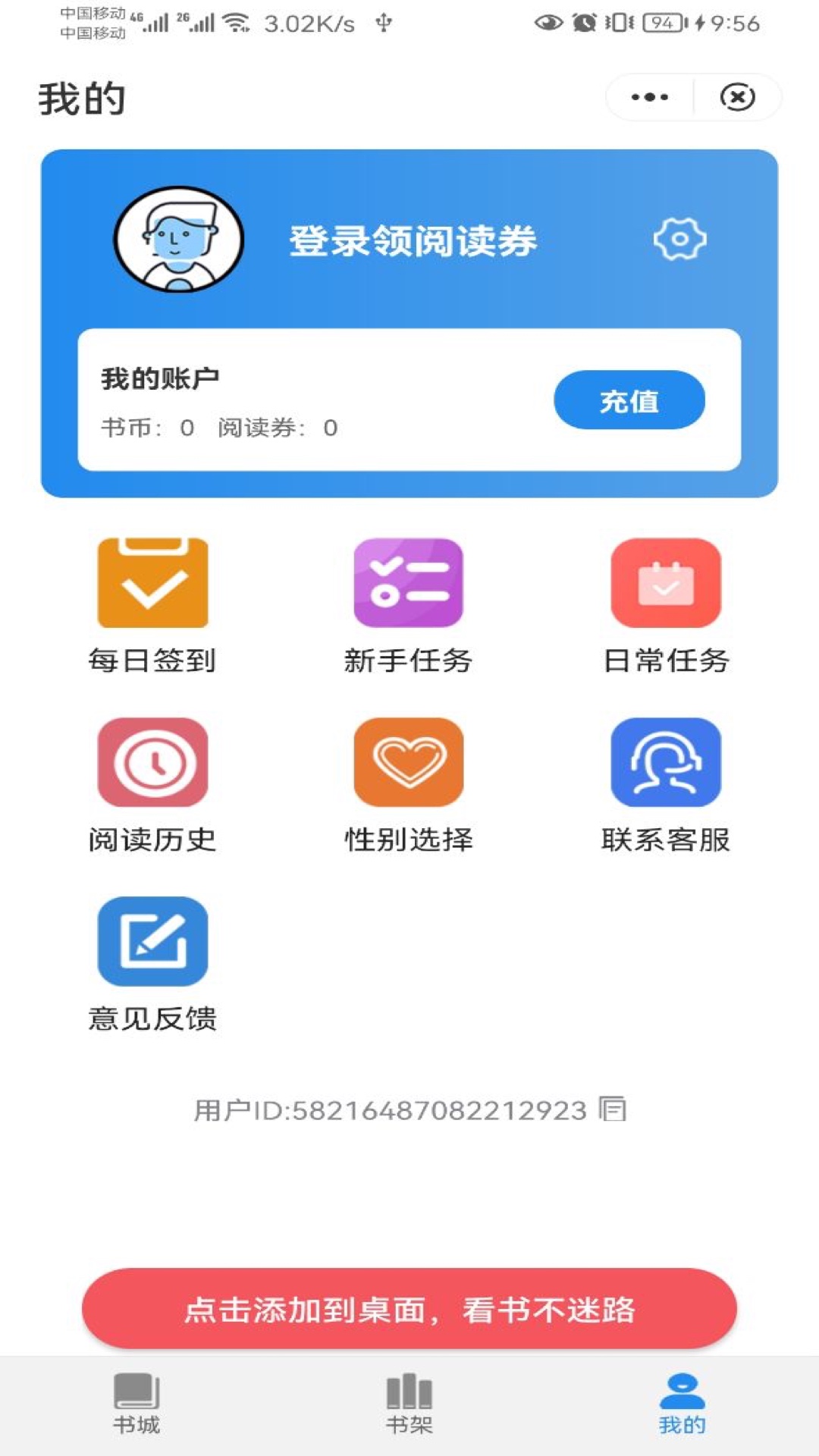
Task: Contact customer service via 联系客服 icon
Action: click(665, 762)
